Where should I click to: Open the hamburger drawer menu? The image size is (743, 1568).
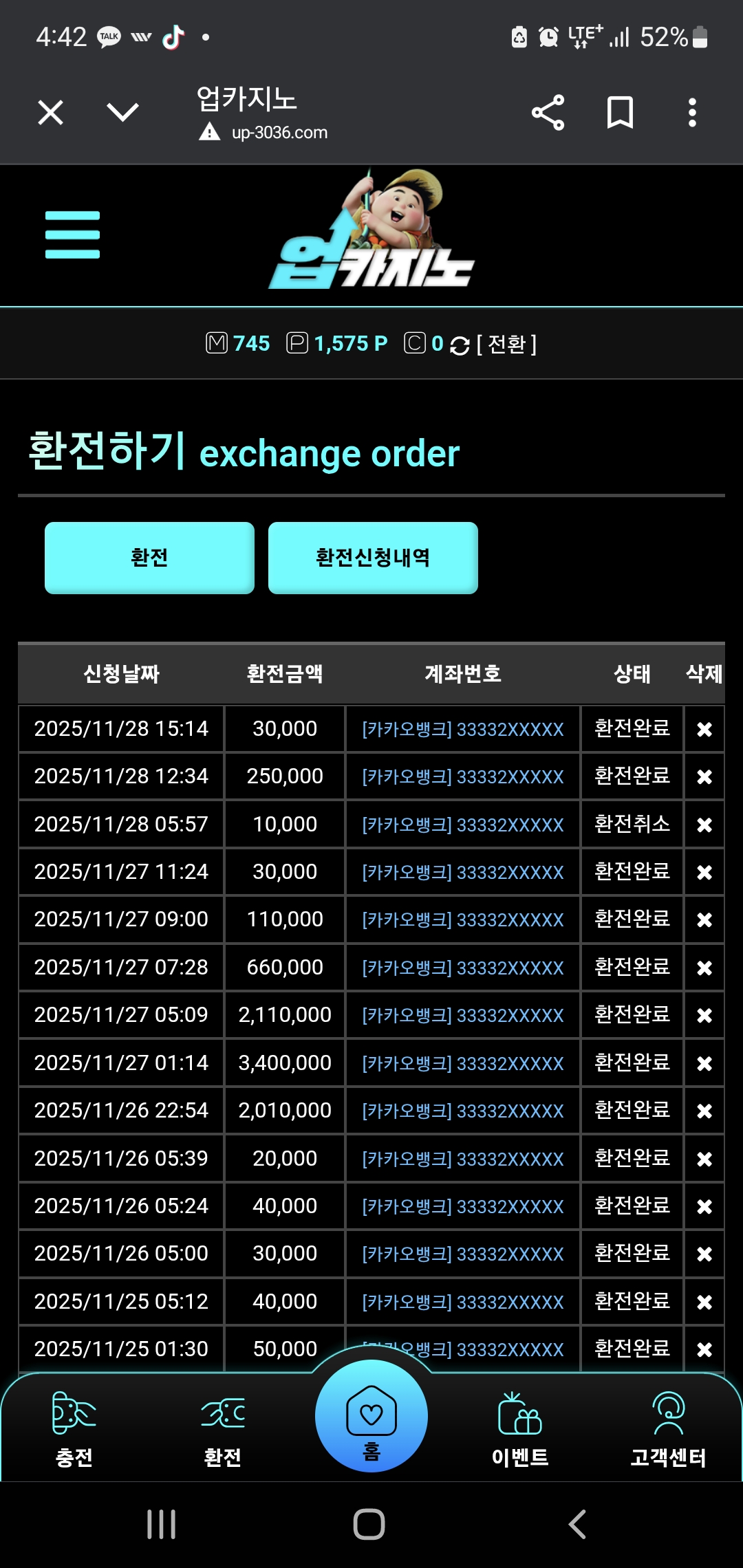click(72, 235)
